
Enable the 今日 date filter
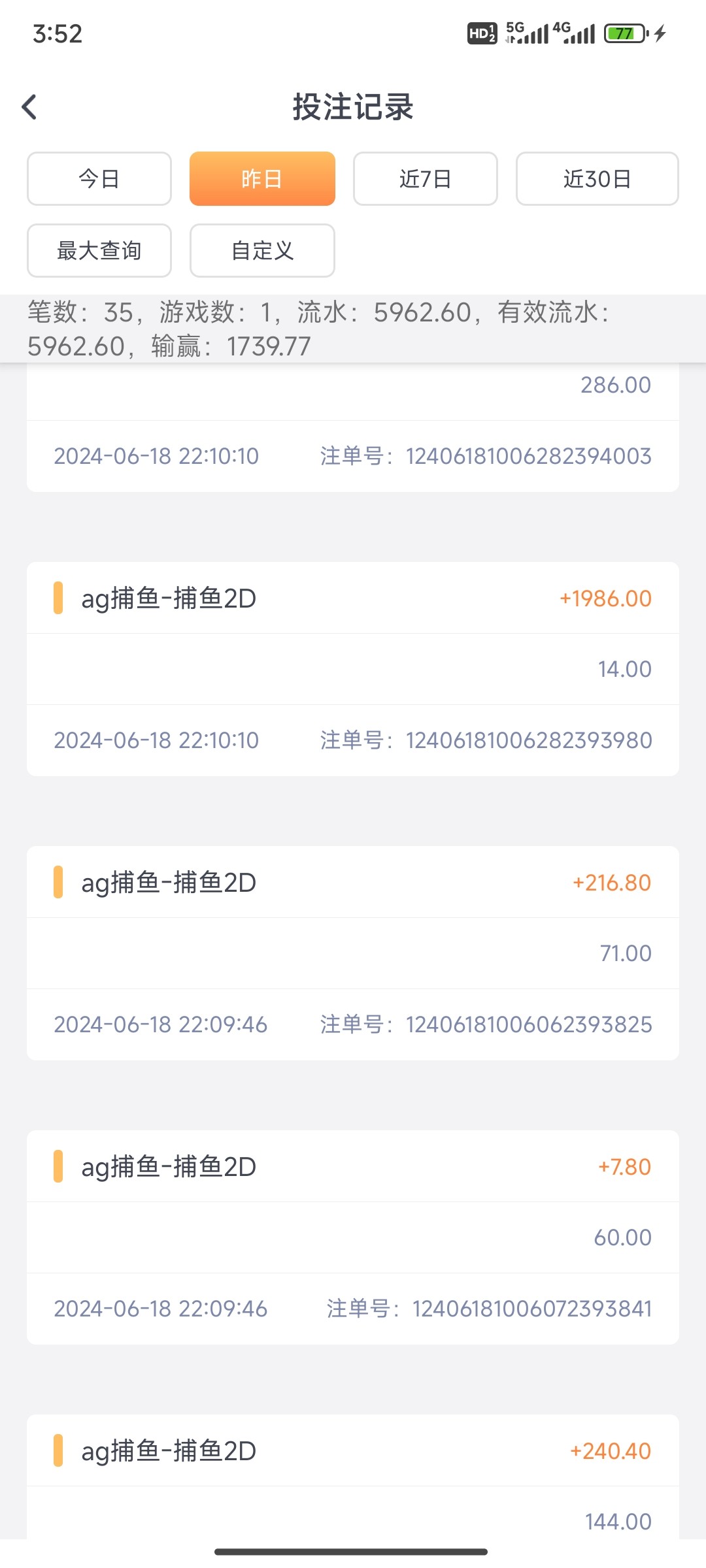point(99,178)
